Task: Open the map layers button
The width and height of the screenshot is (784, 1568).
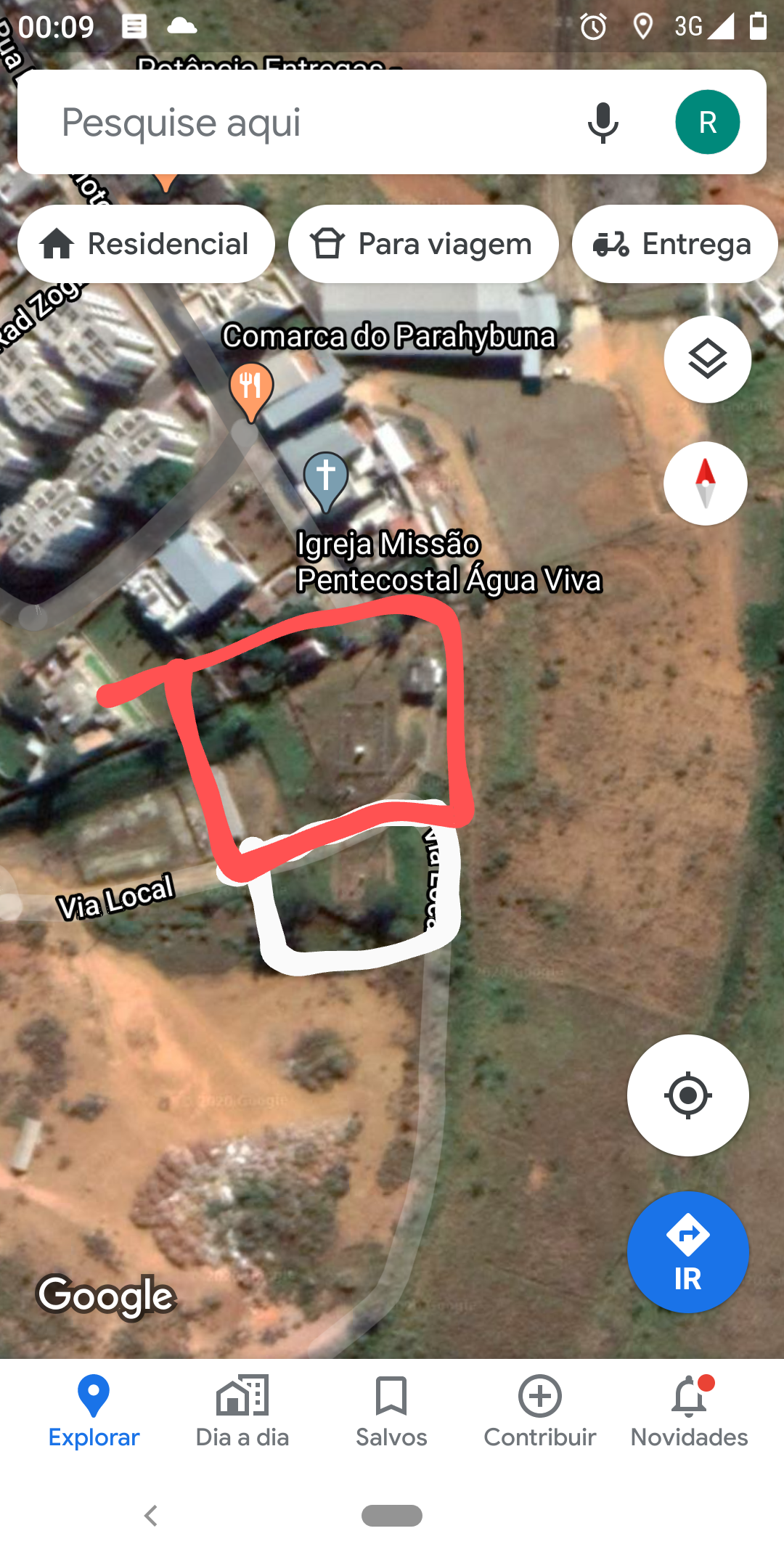Action: click(x=707, y=359)
